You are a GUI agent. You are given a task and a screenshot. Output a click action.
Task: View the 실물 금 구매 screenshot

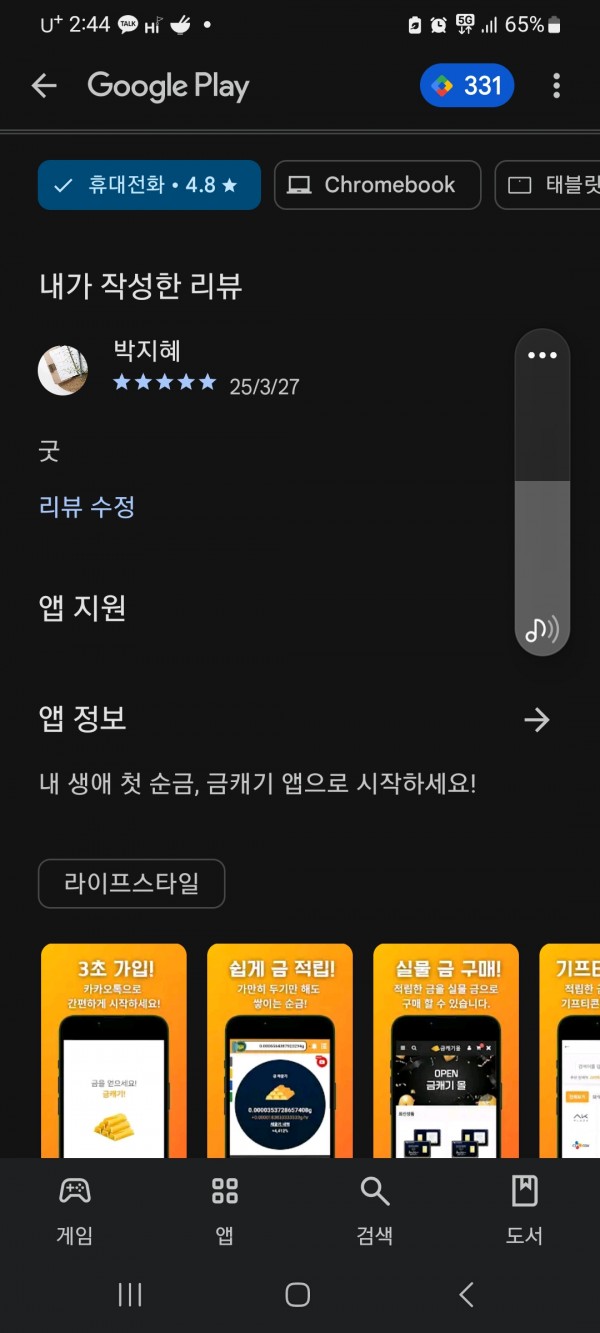[x=446, y=1050]
